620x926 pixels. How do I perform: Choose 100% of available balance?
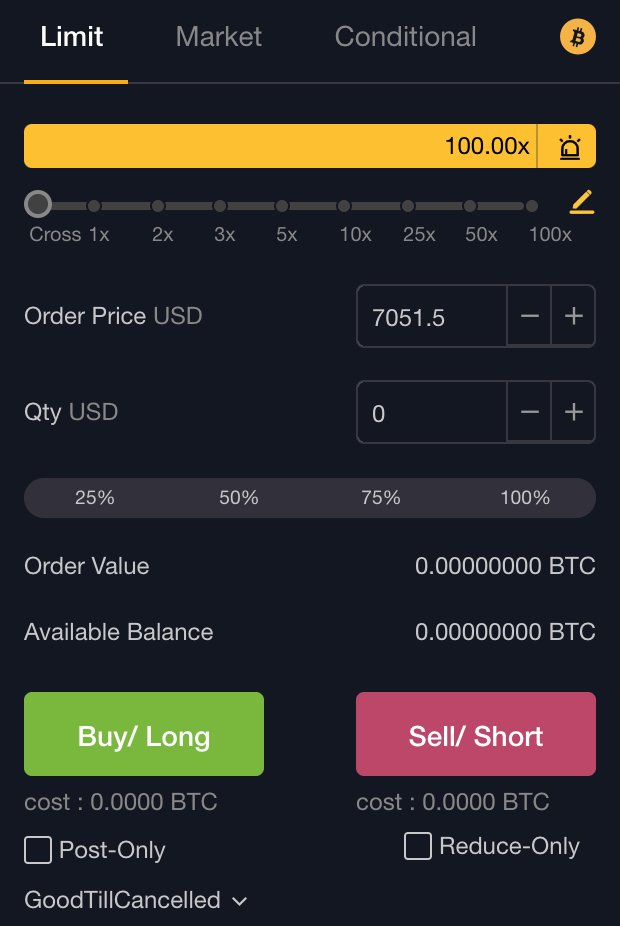click(525, 497)
